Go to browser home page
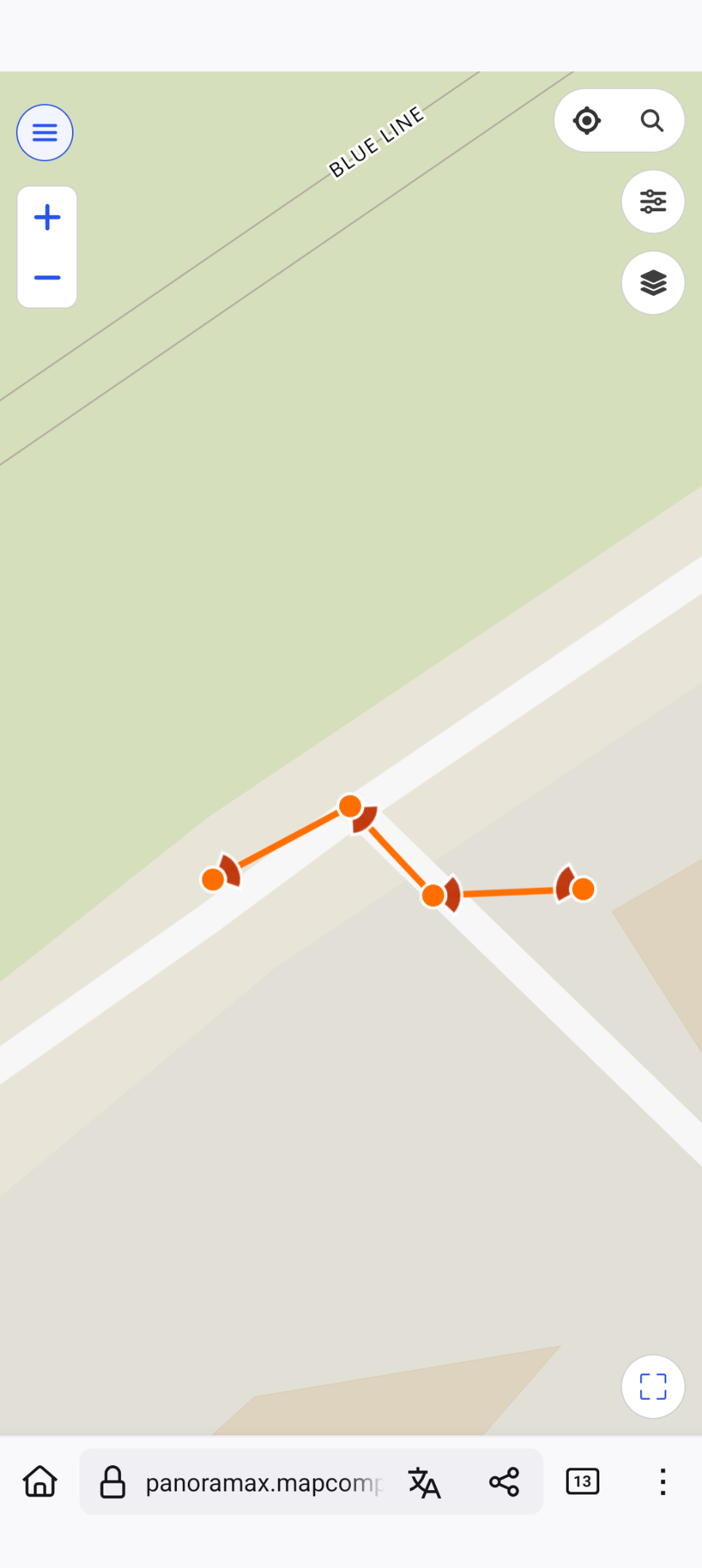 40,1481
